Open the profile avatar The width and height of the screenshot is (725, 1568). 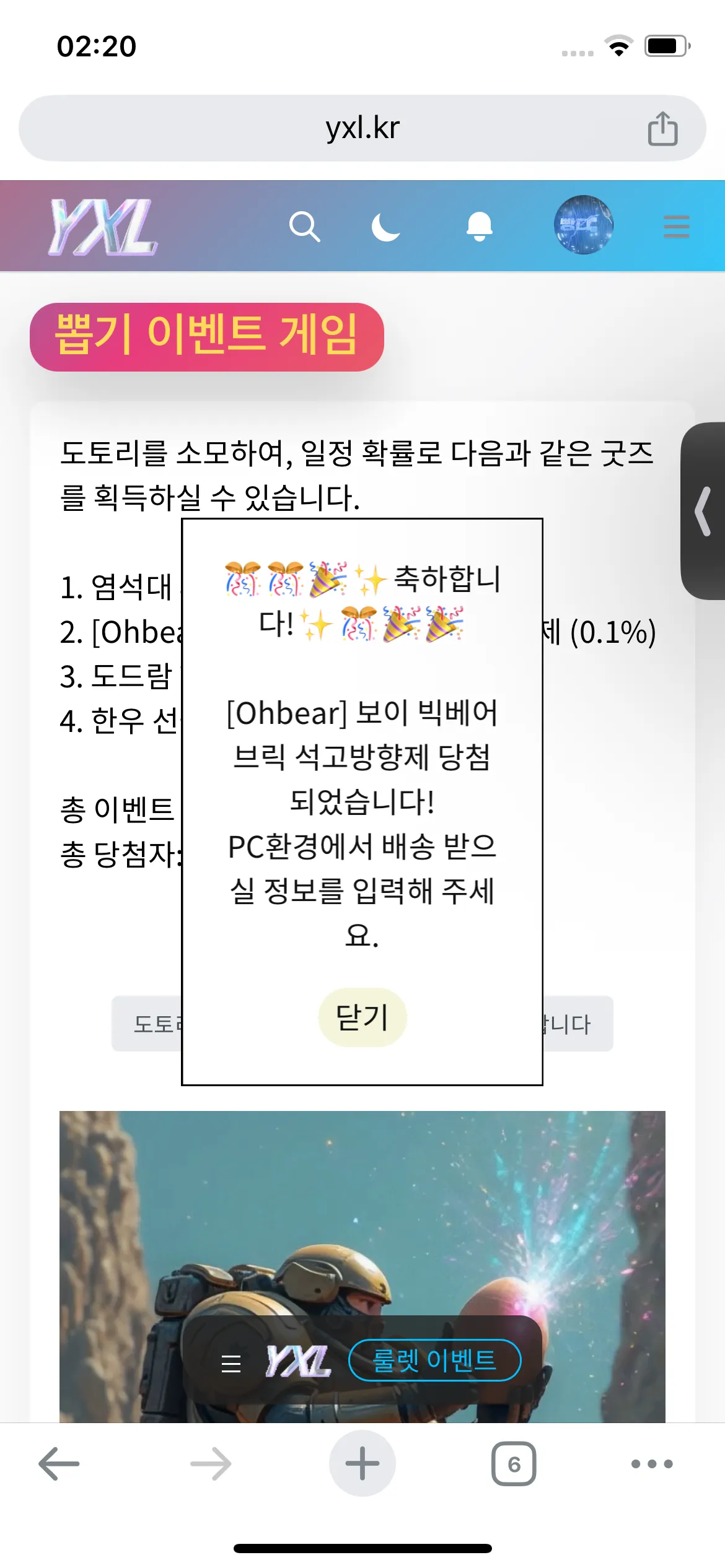click(x=583, y=225)
